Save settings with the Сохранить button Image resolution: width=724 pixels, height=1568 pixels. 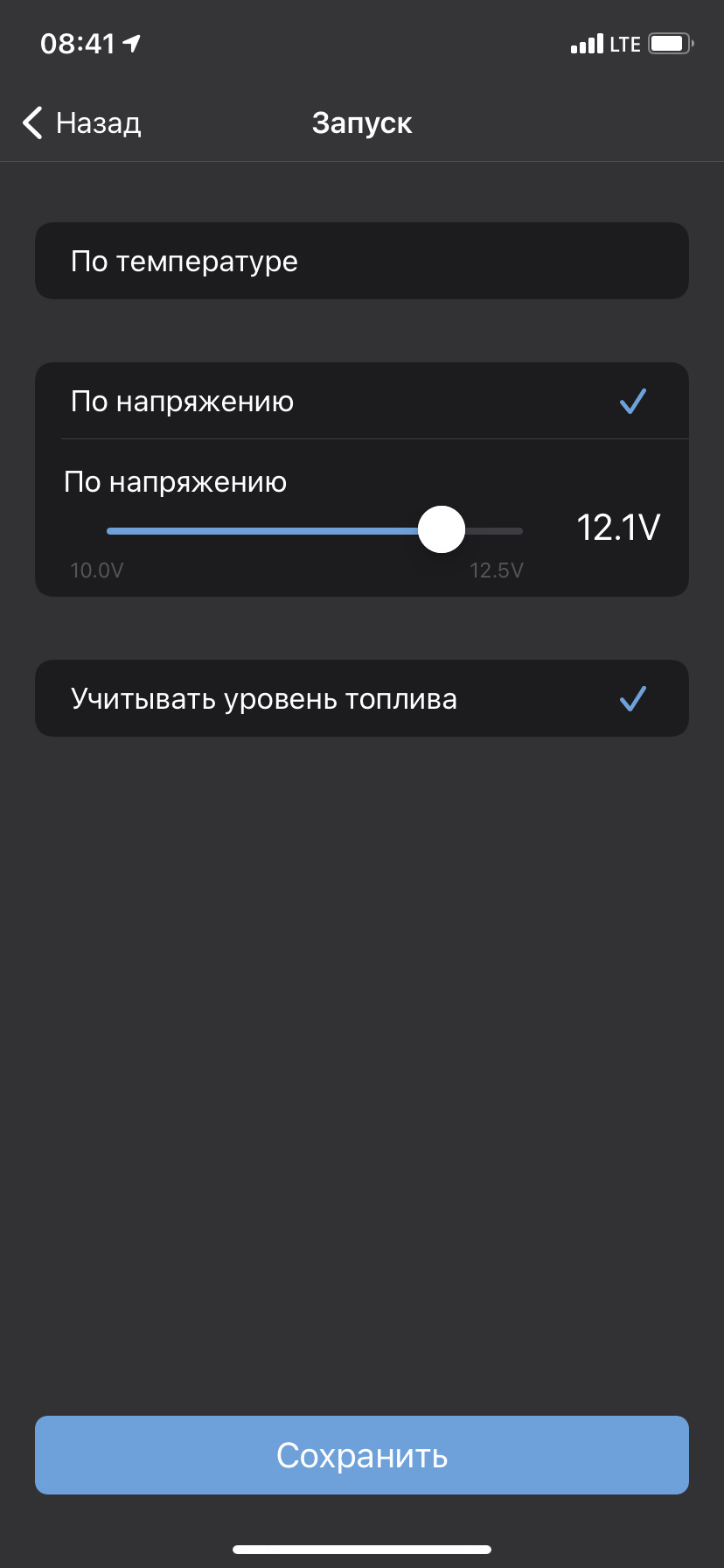[x=362, y=1455]
